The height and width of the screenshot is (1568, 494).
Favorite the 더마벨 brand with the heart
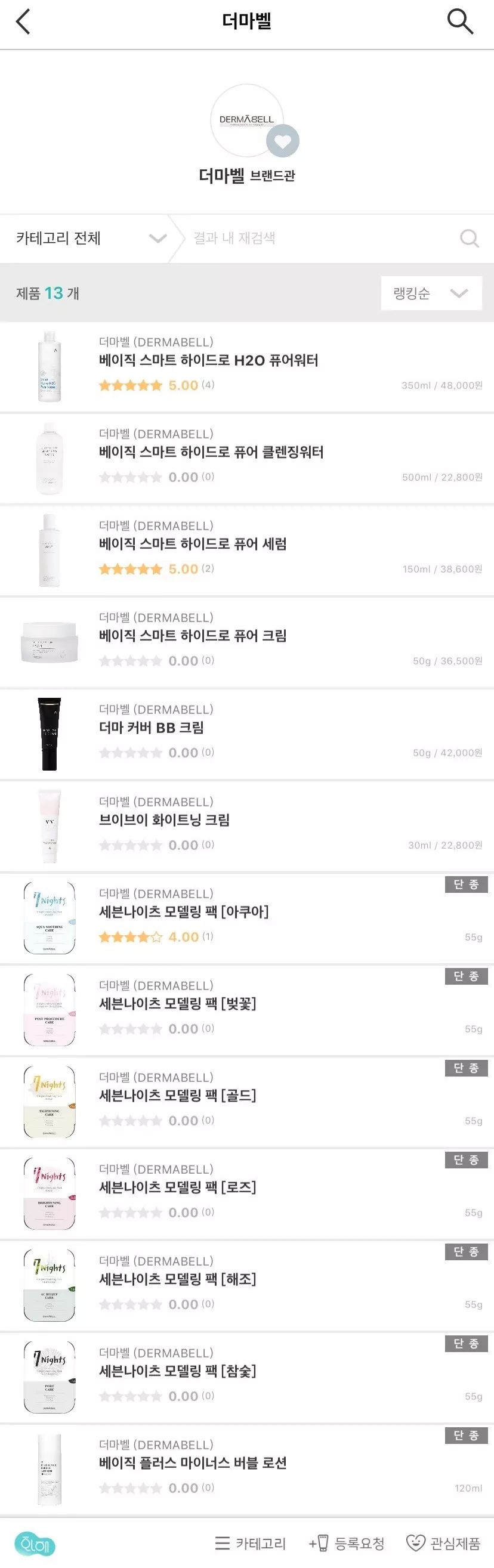point(282,141)
